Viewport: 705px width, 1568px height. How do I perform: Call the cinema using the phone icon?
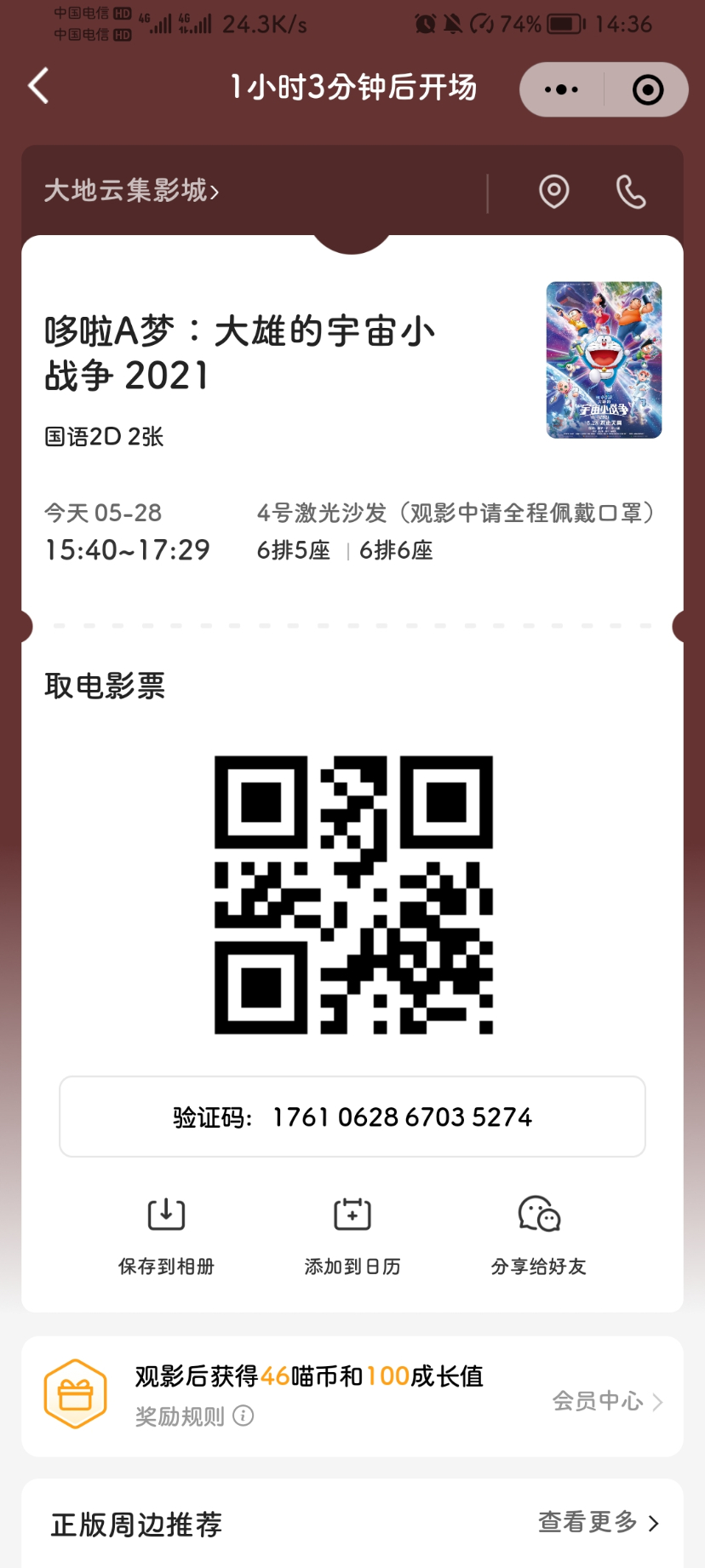631,192
